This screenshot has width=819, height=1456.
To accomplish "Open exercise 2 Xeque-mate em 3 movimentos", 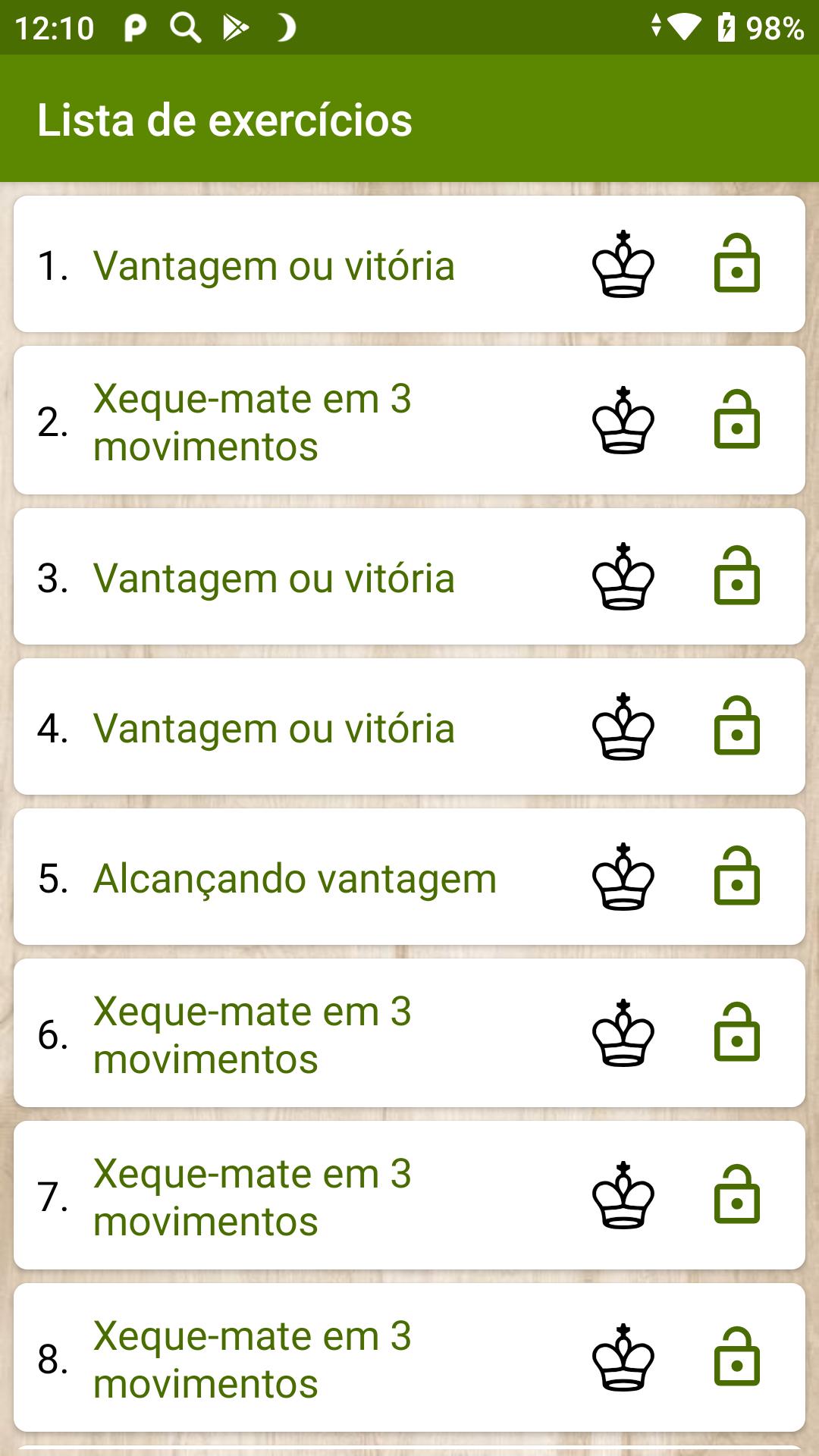I will tap(409, 420).
